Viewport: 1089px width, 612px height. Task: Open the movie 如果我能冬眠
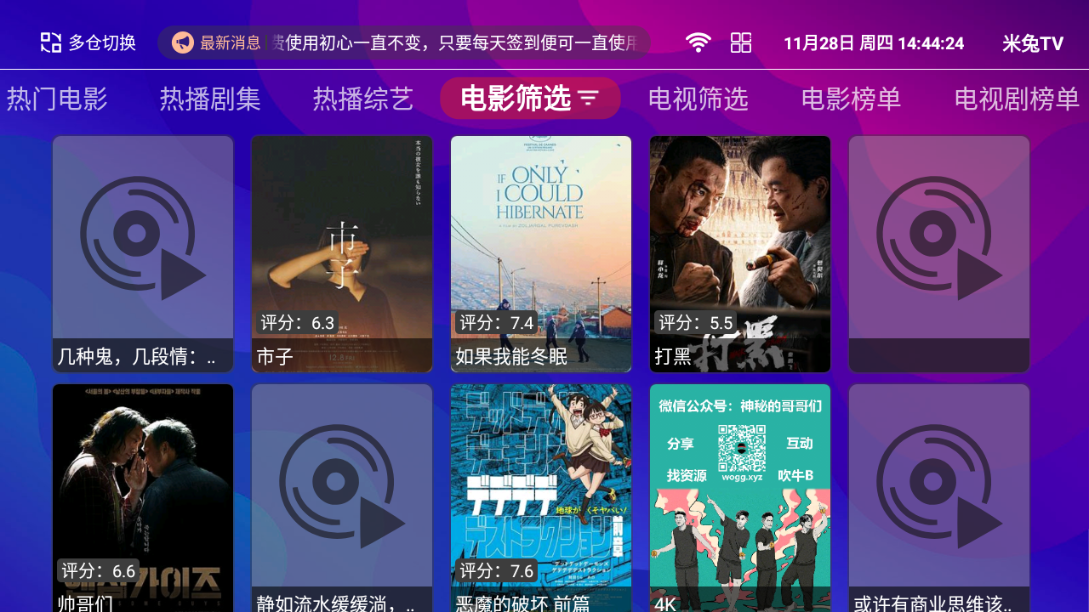click(x=541, y=254)
